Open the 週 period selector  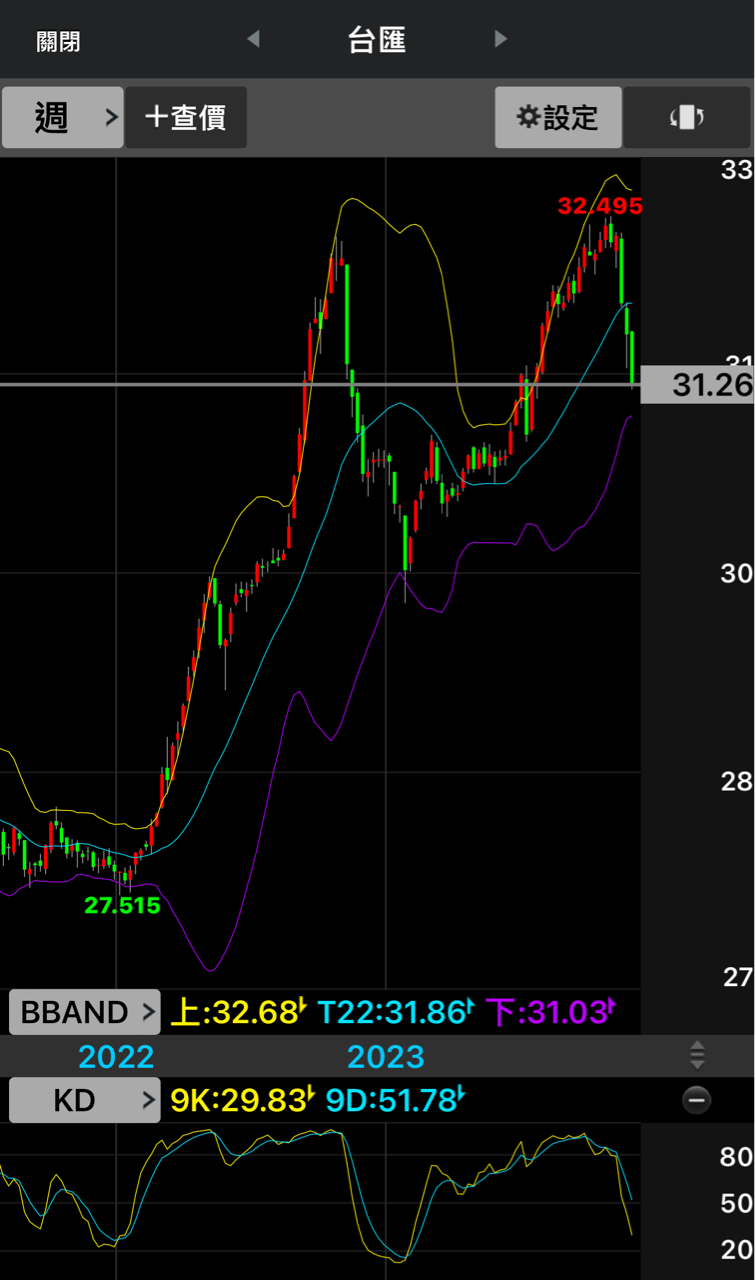62,117
